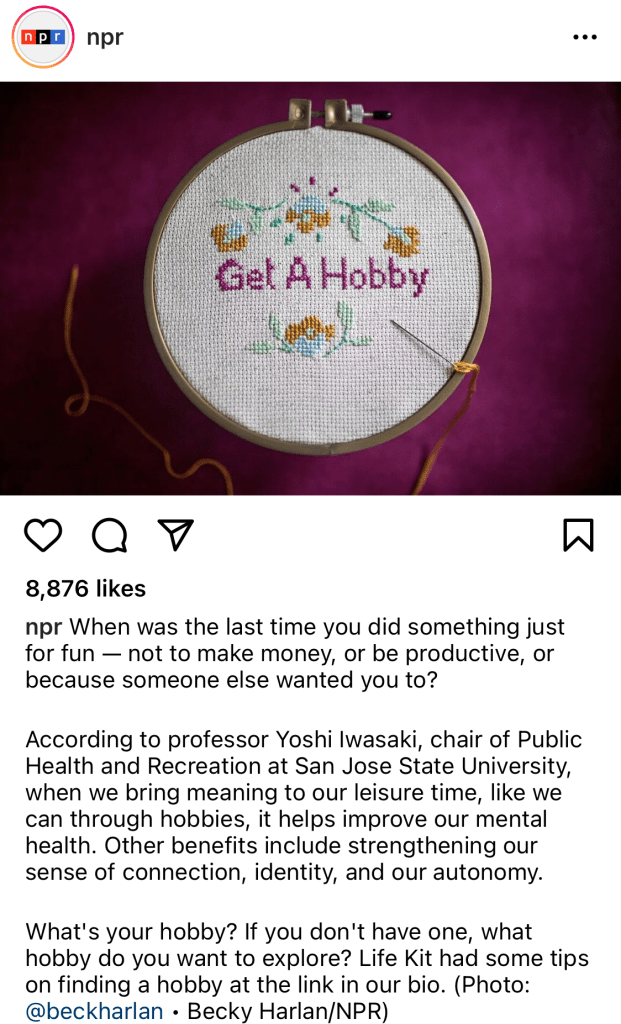
Task: Open the post's three-dot options menu
Action: pos(584,37)
